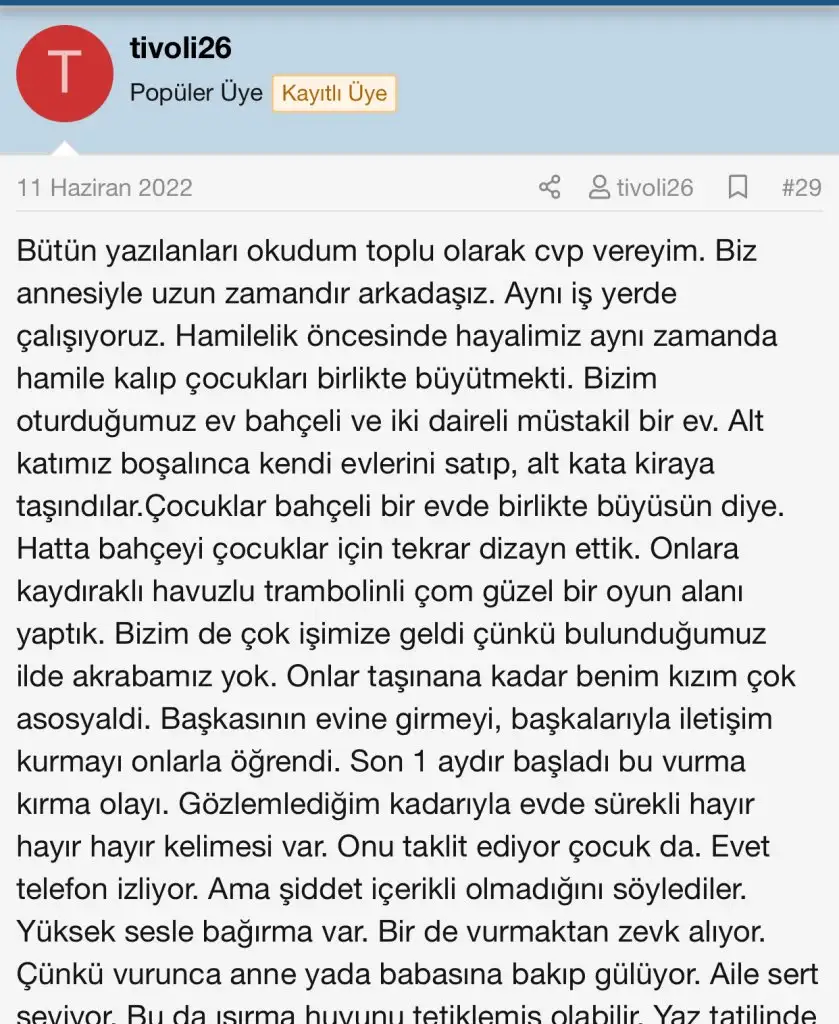Viewport: 839px width, 1024px height.
Task: Open the #29 post permalink
Action: click(800, 187)
